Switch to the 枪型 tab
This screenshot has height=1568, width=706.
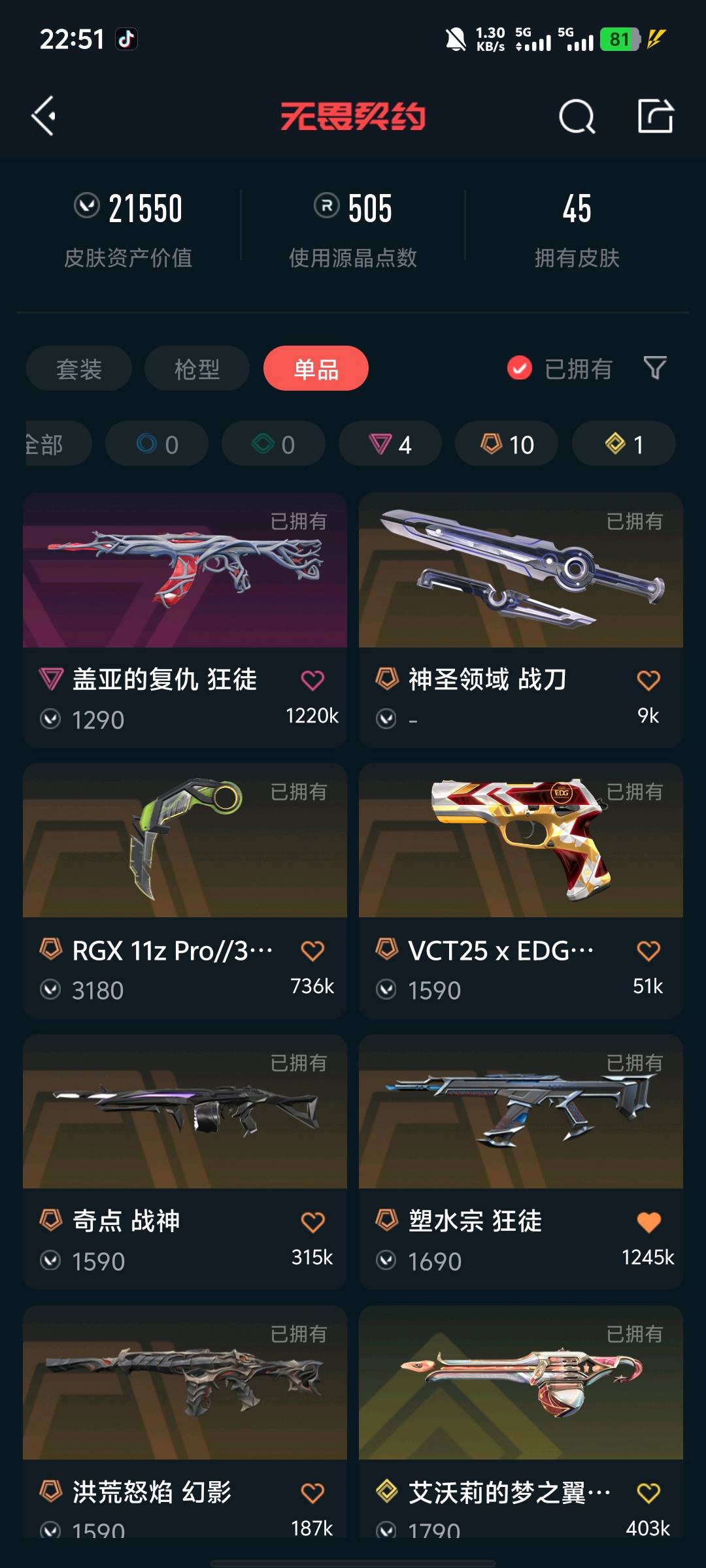[x=197, y=369]
